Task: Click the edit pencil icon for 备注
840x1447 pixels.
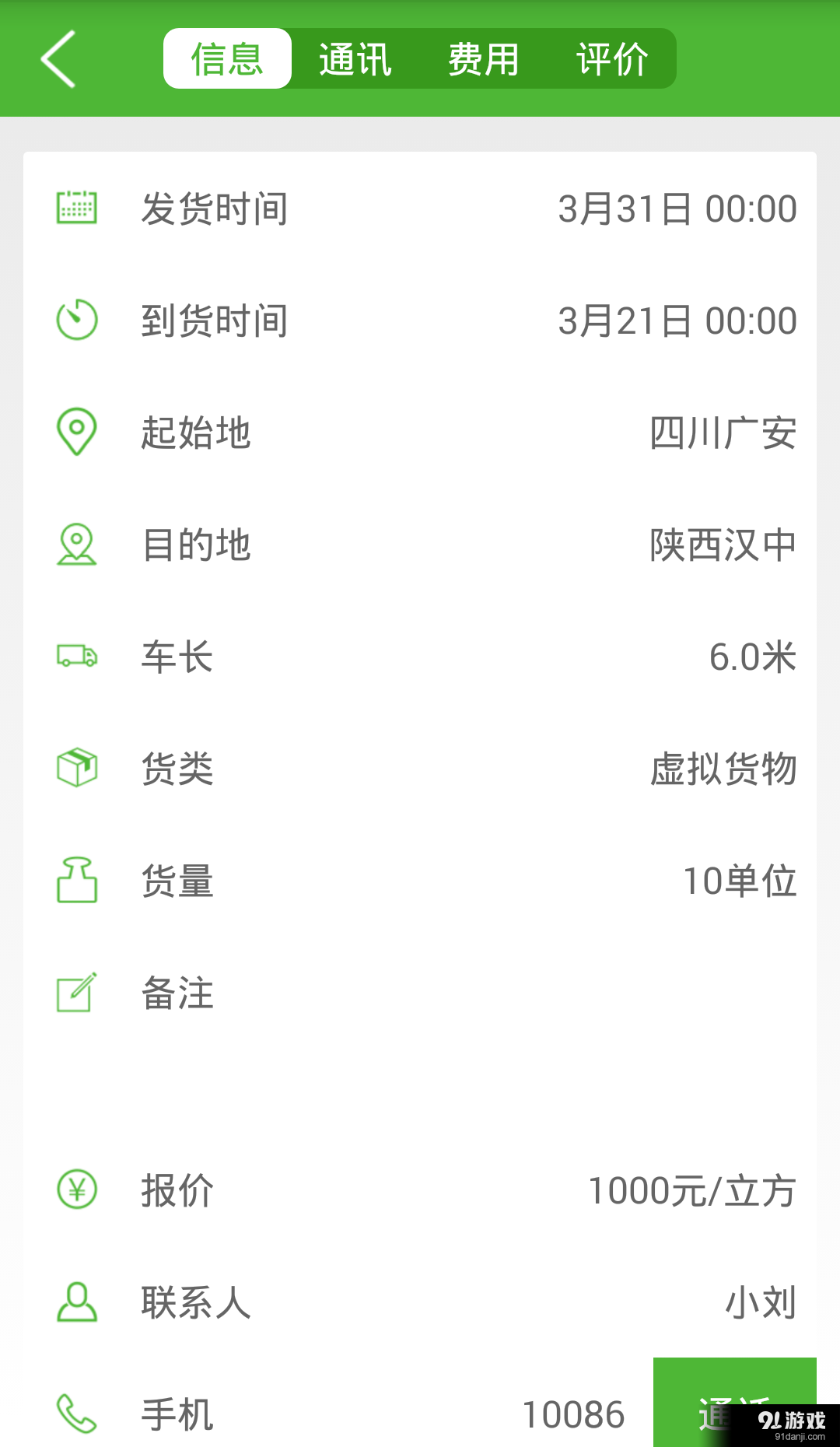Action: (76, 990)
